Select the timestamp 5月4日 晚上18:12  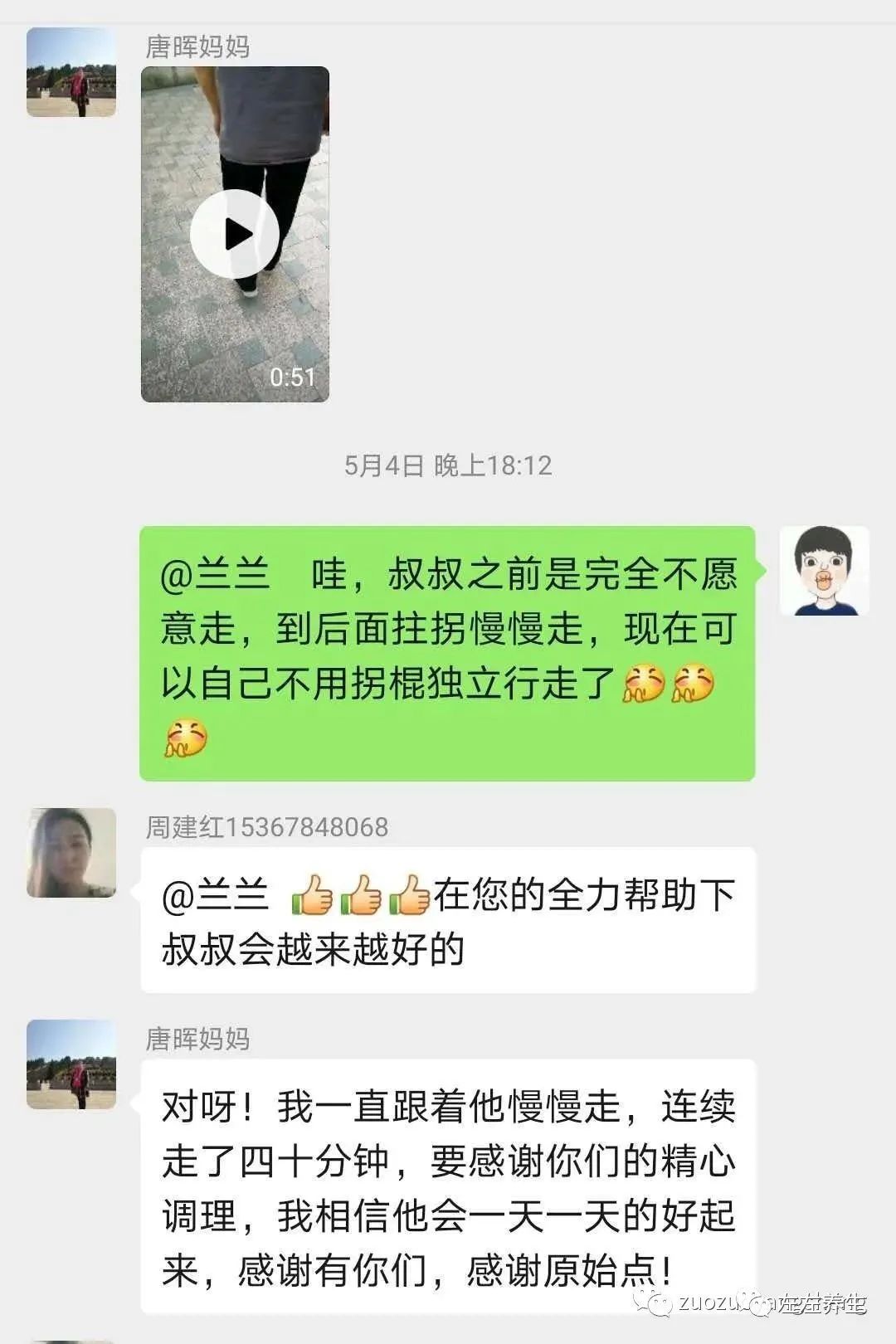448,466
